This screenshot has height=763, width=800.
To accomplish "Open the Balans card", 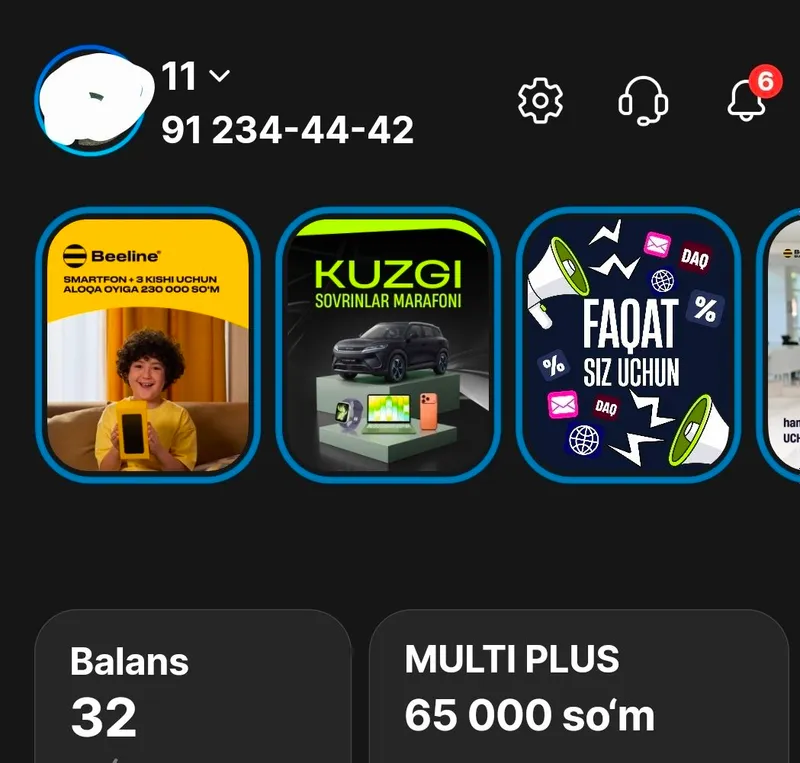I will pyautogui.click(x=193, y=686).
